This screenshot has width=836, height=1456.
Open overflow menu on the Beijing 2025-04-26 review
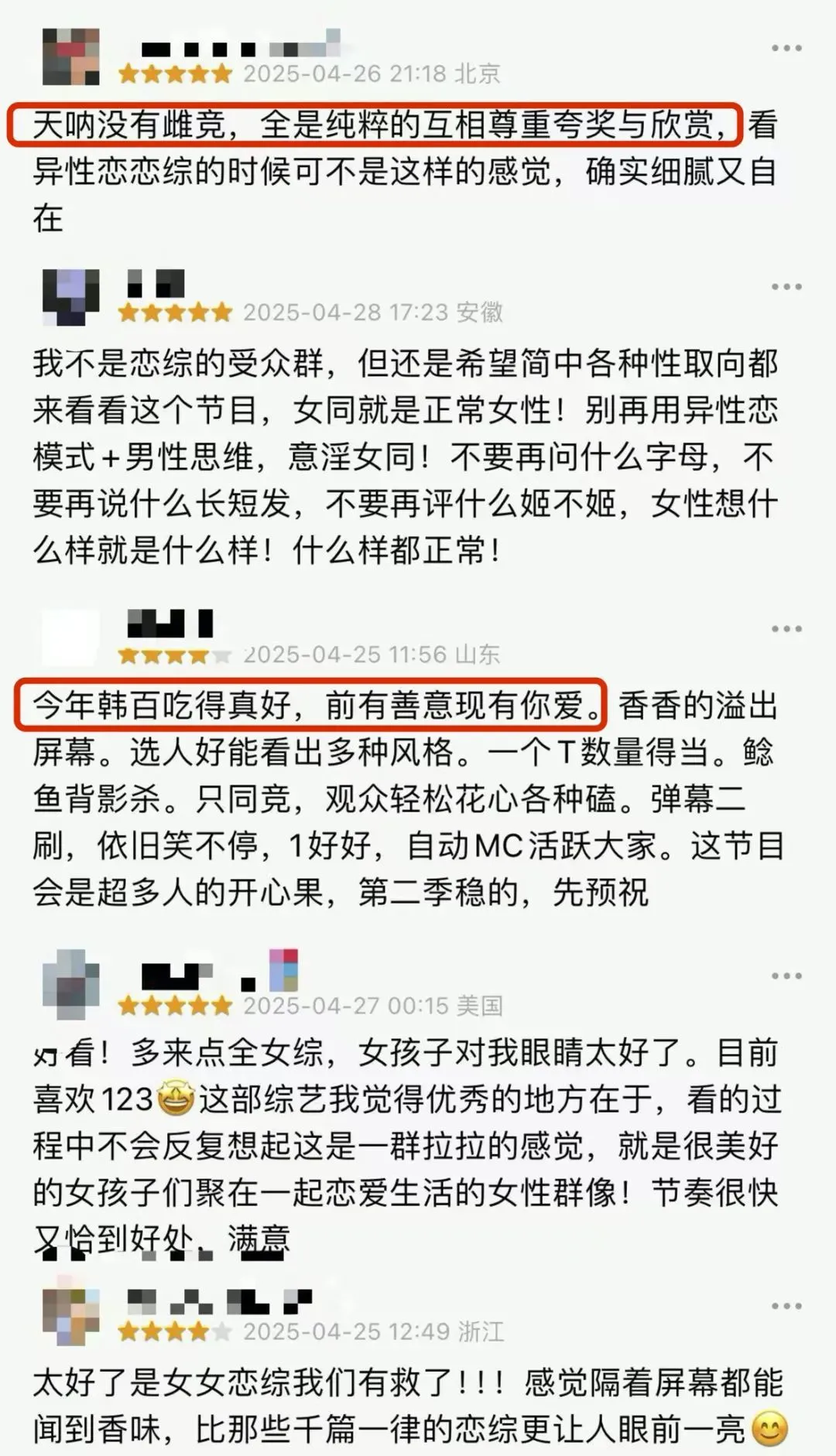point(786,48)
